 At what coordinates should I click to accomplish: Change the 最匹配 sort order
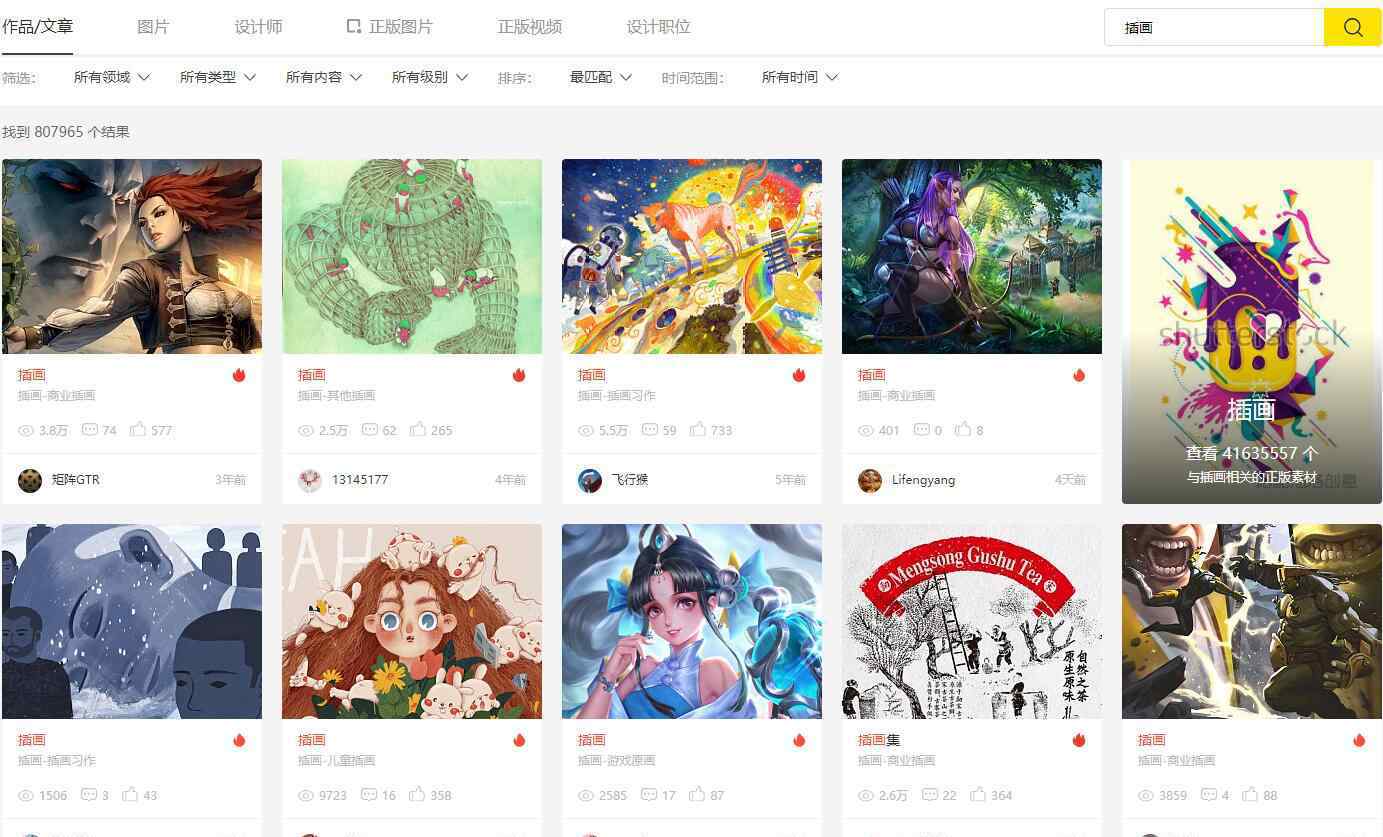point(600,77)
